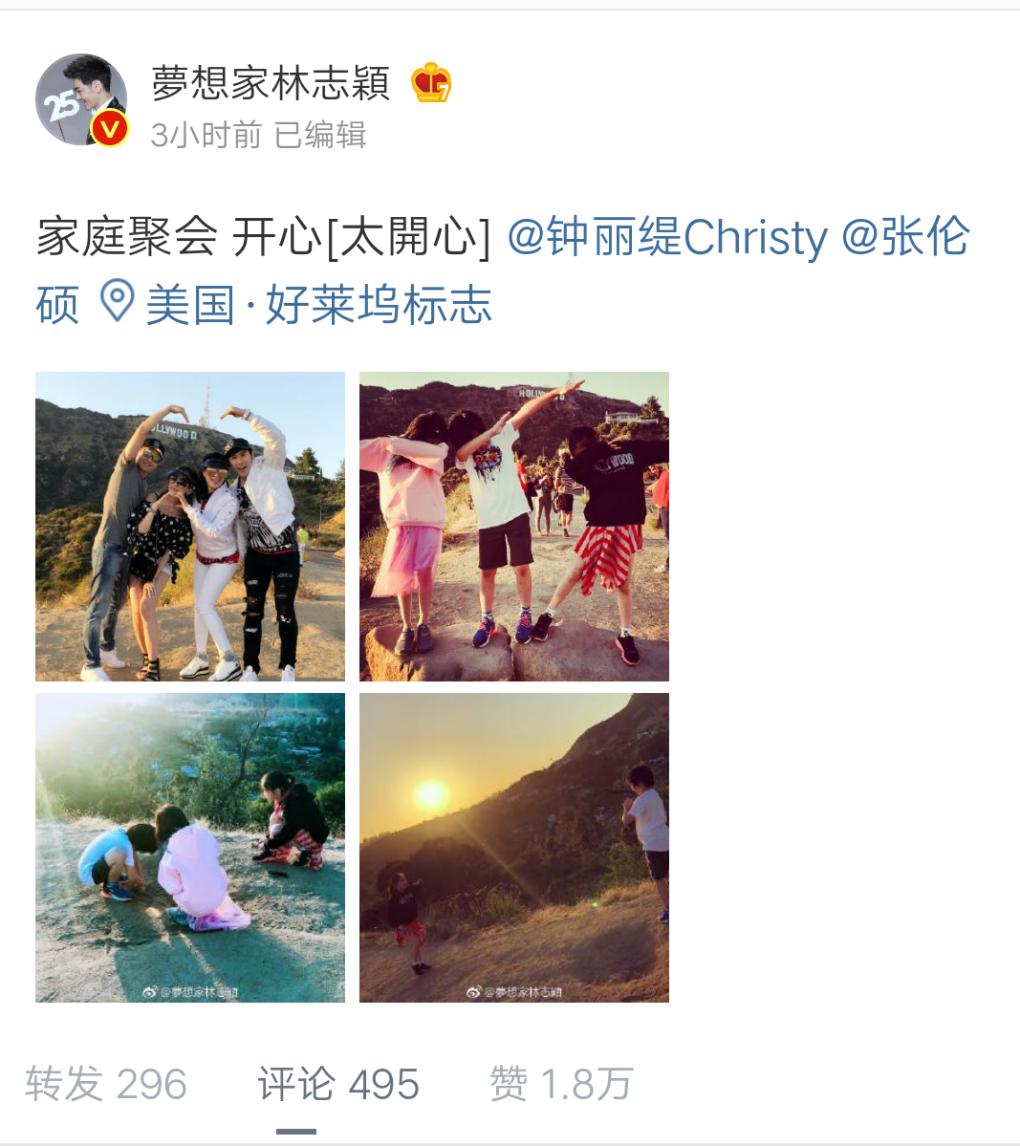Switch to 转发 296 reposts tab
Screen dimensions: 1020x1146
point(106,1084)
